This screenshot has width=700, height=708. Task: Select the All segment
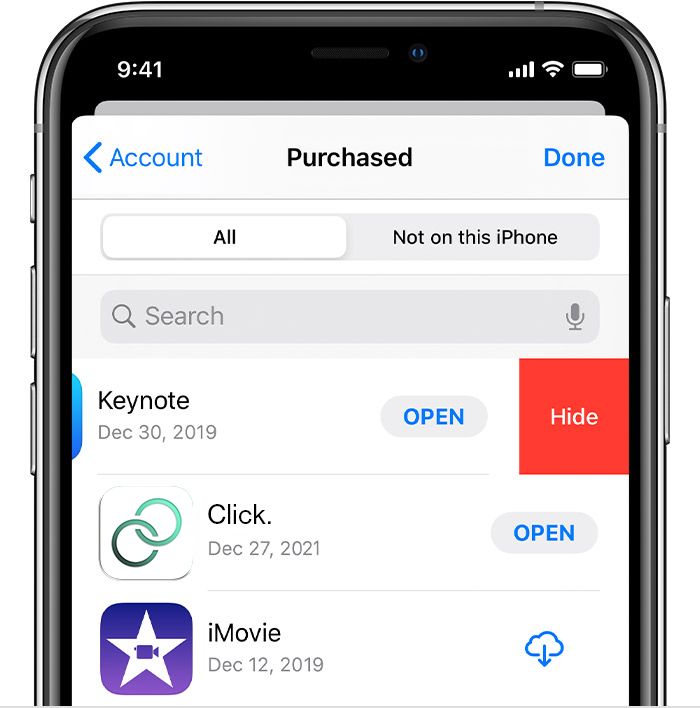tap(224, 238)
